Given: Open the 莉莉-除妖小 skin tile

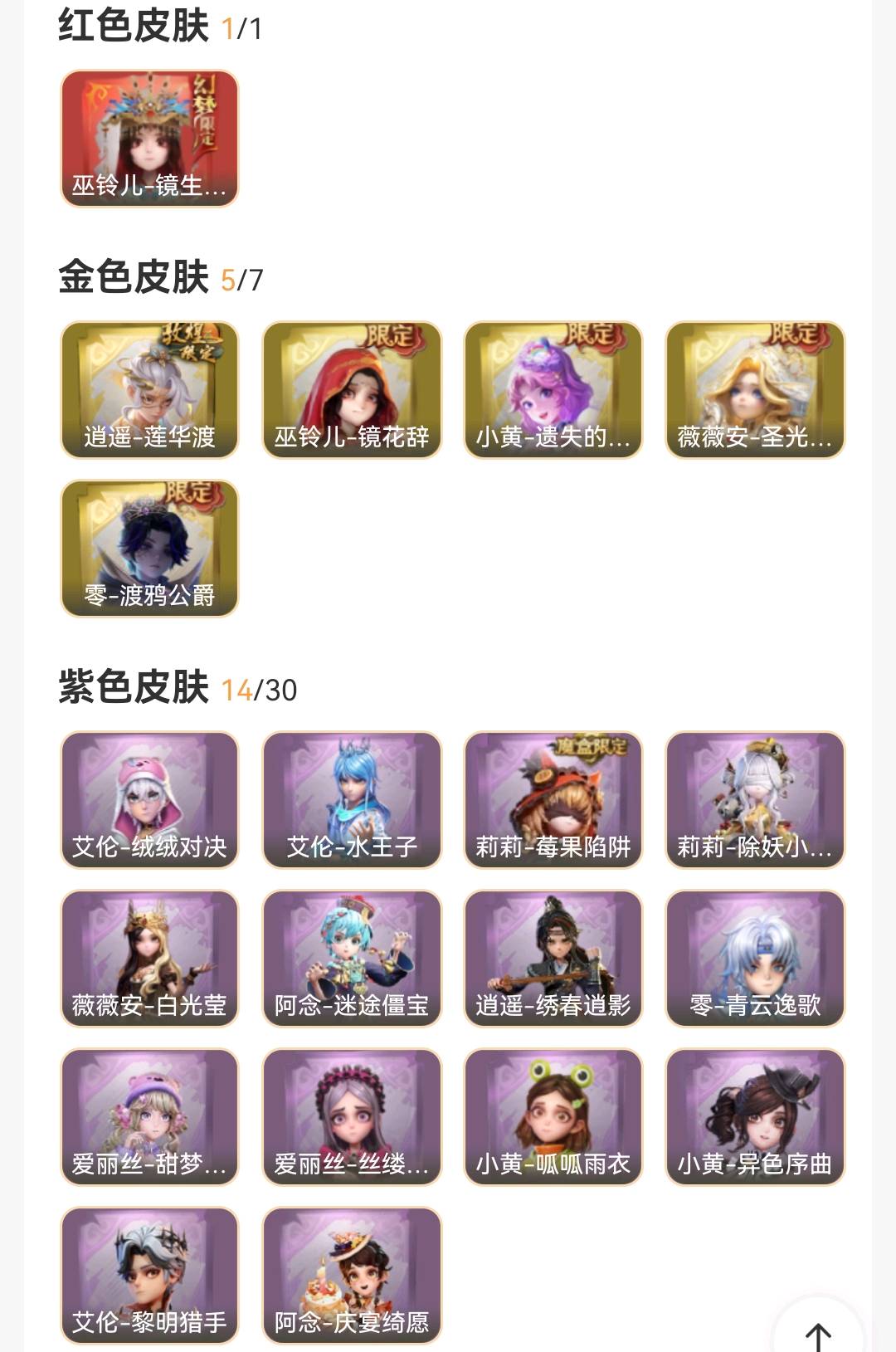Looking at the screenshot, I should (x=755, y=800).
